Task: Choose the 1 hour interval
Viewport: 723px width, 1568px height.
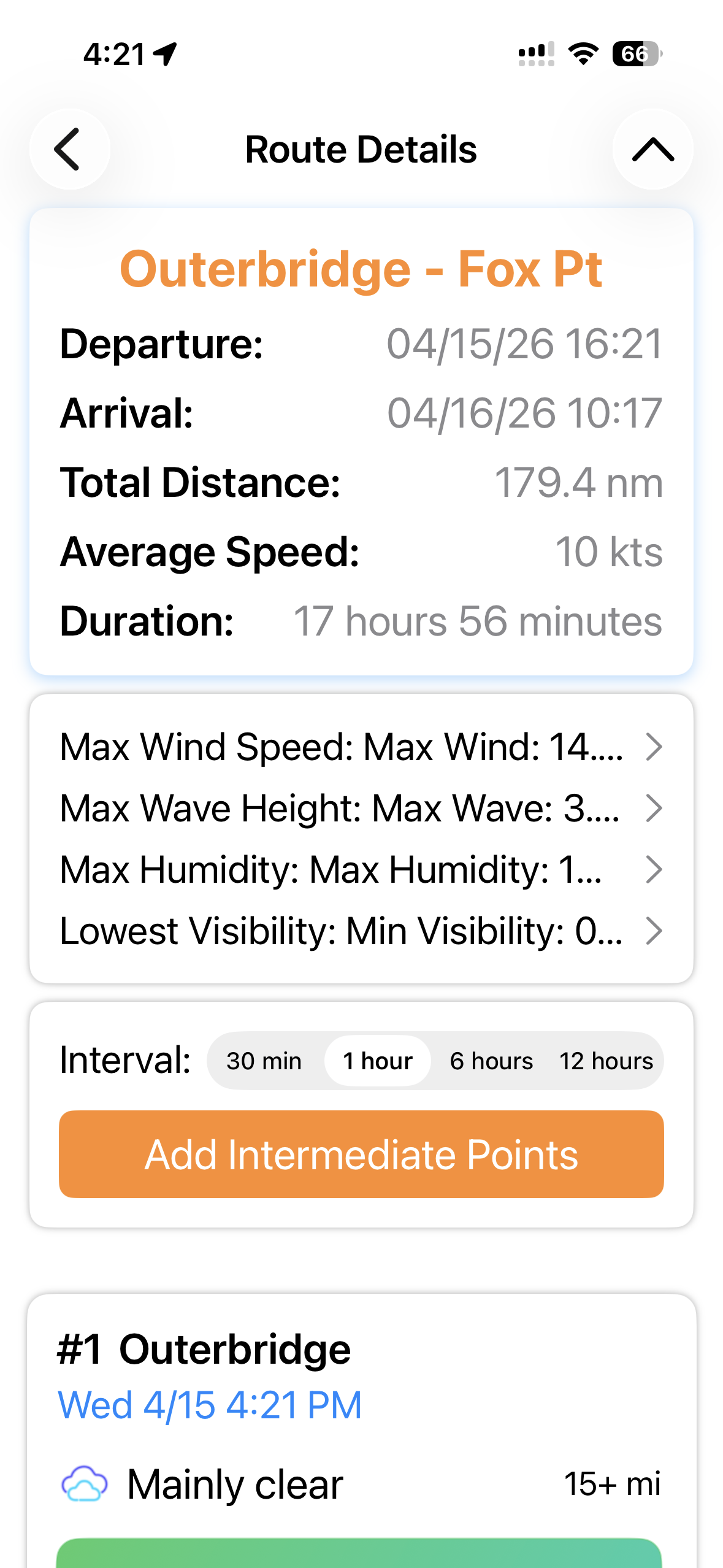Action: (x=378, y=1061)
